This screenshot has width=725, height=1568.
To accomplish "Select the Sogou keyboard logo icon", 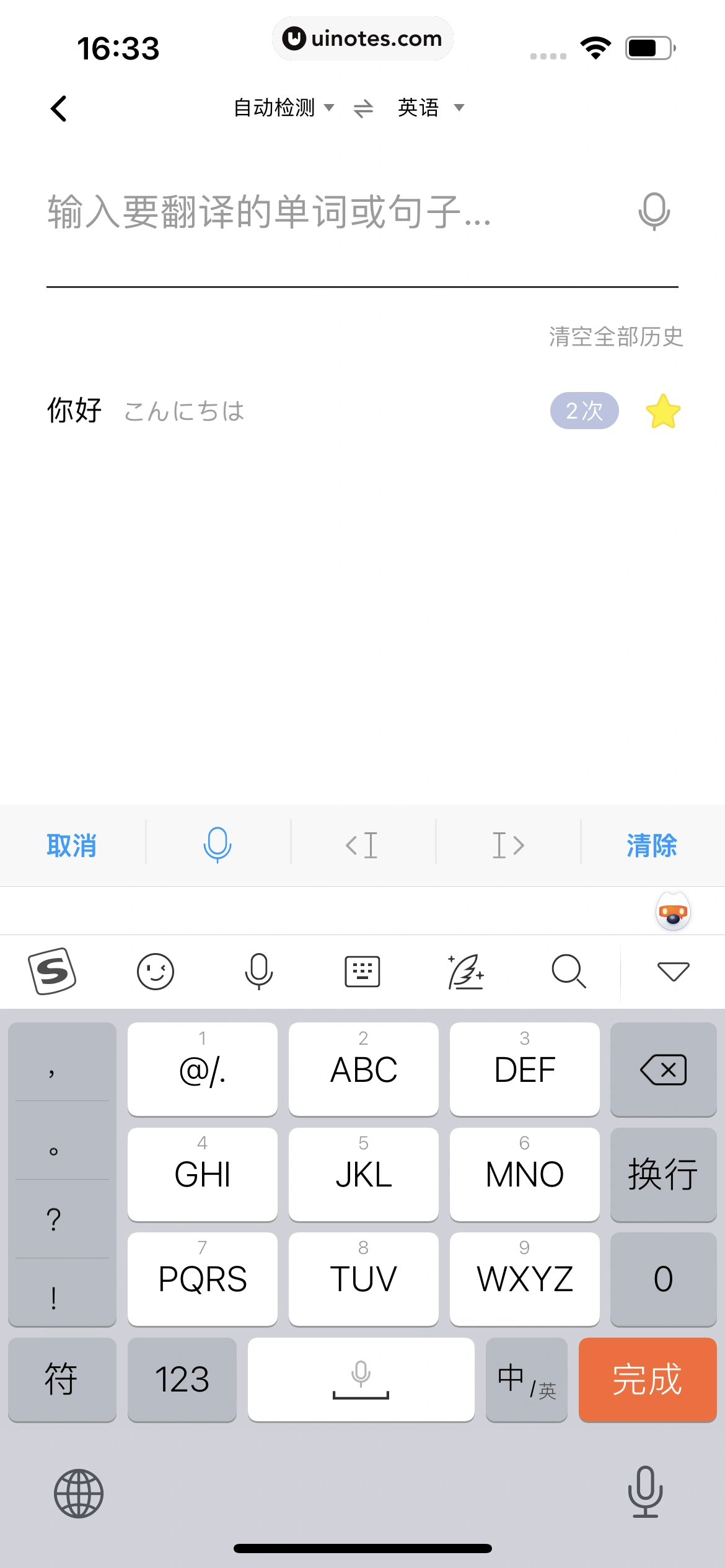I will (52, 971).
